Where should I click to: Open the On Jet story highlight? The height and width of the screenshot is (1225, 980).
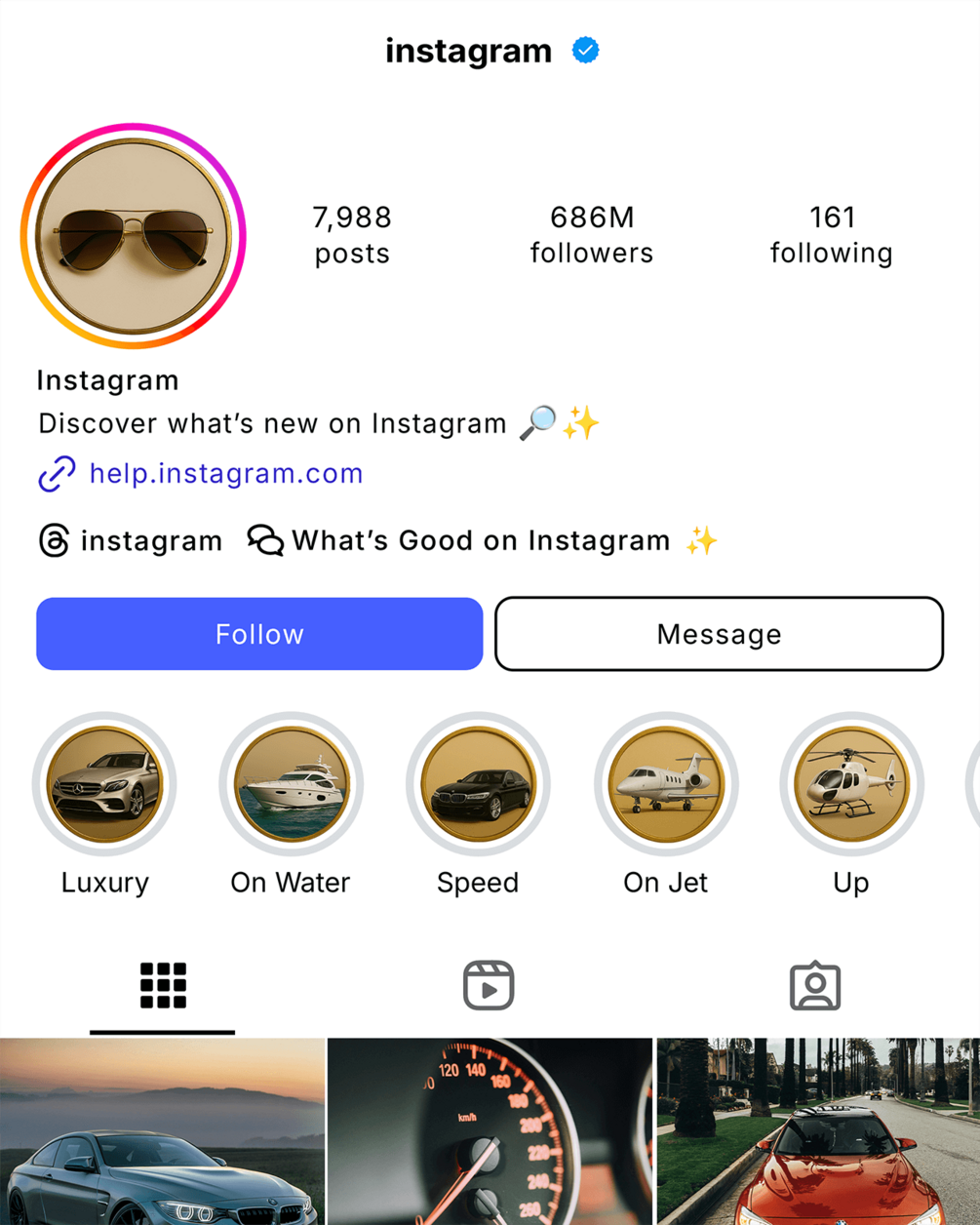coord(666,784)
